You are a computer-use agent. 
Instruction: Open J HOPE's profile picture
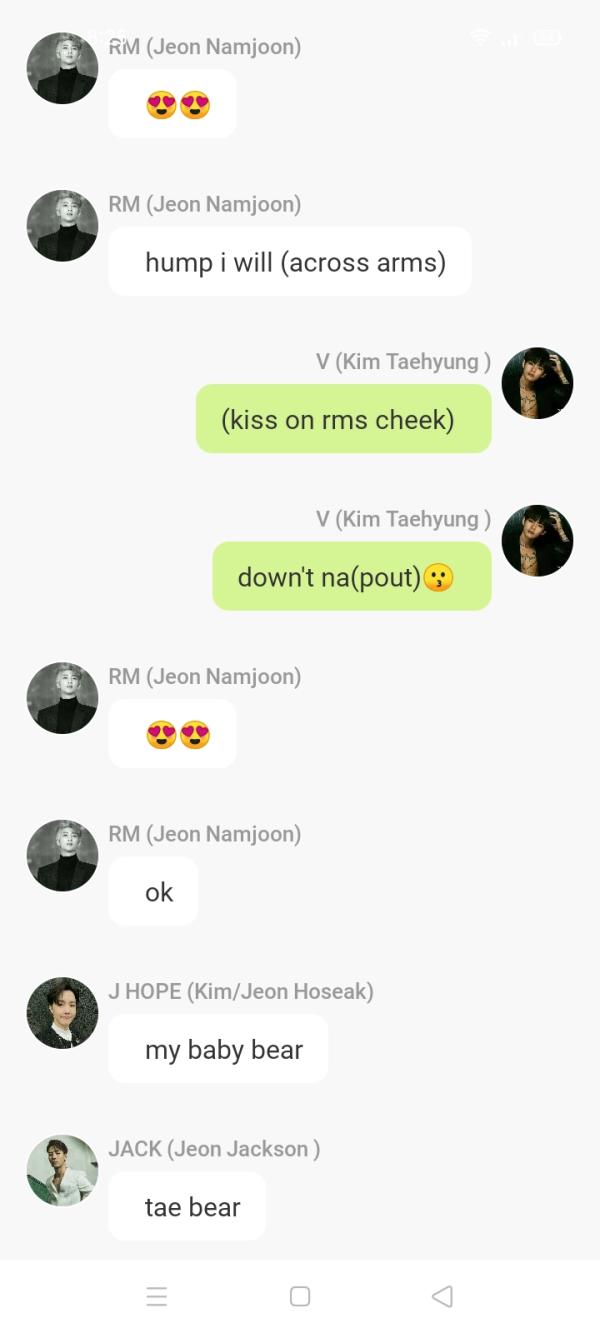[x=62, y=1013]
